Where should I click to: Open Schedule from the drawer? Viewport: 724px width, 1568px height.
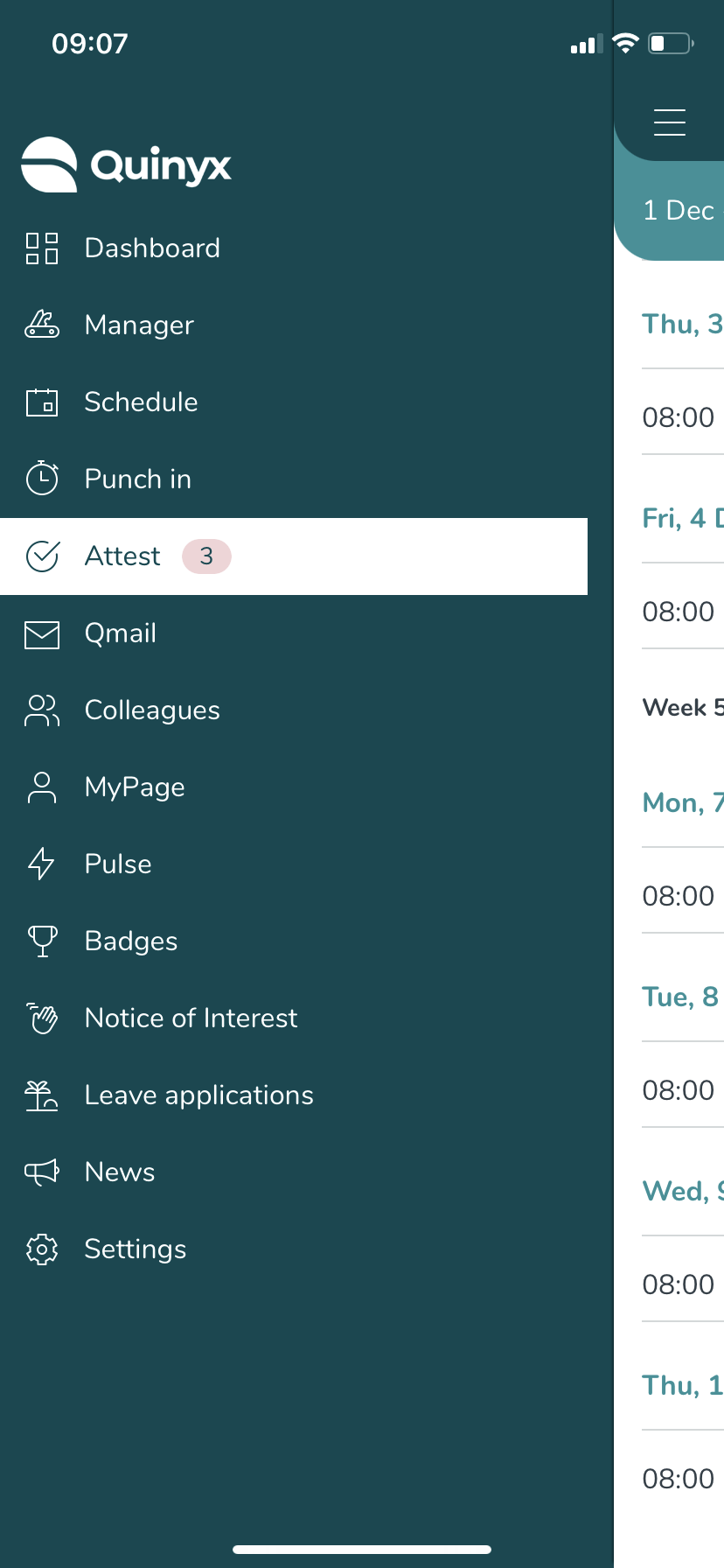coord(294,402)
